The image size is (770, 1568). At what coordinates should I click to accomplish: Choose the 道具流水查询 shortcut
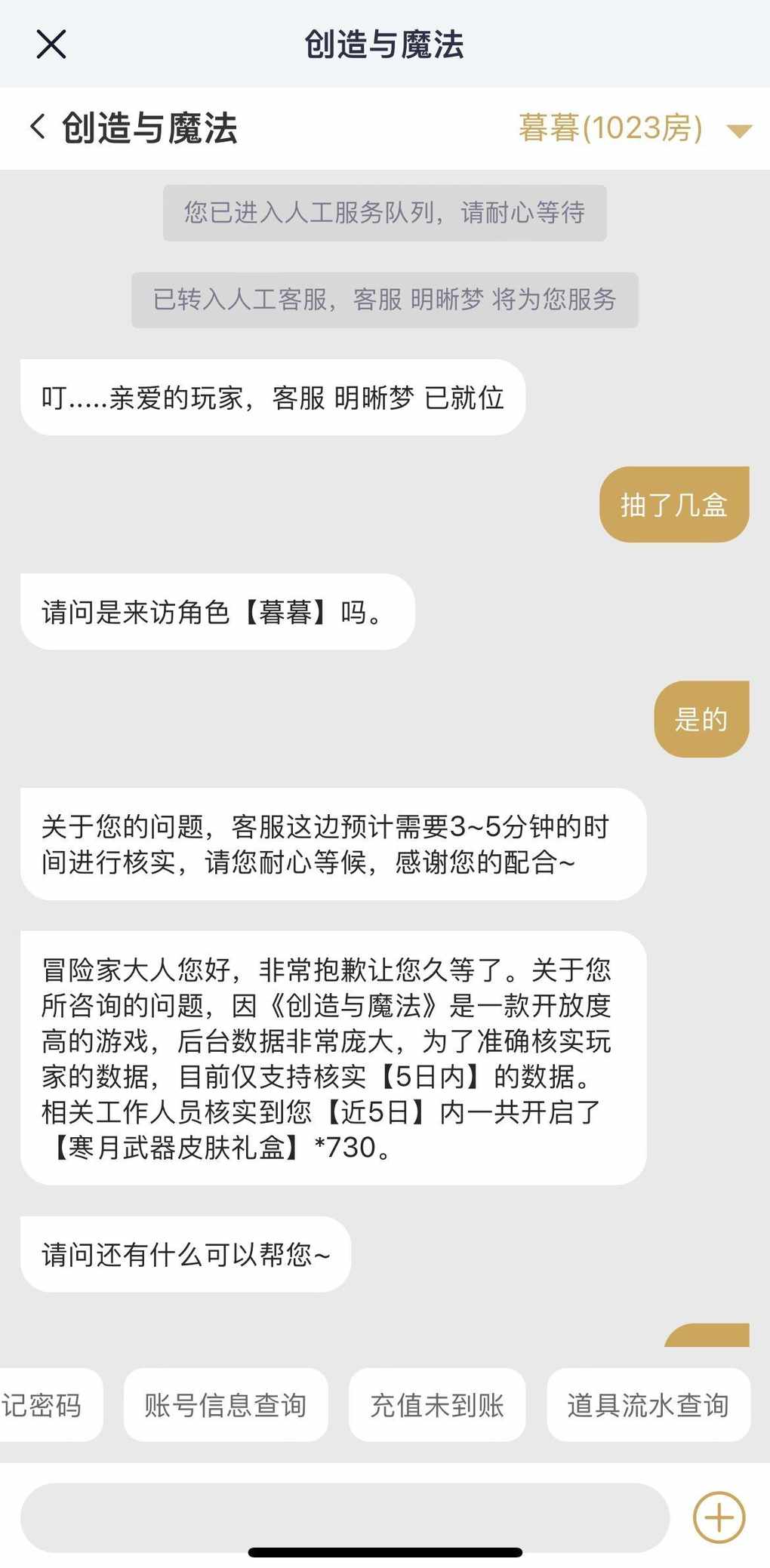tap(648, 1405)
